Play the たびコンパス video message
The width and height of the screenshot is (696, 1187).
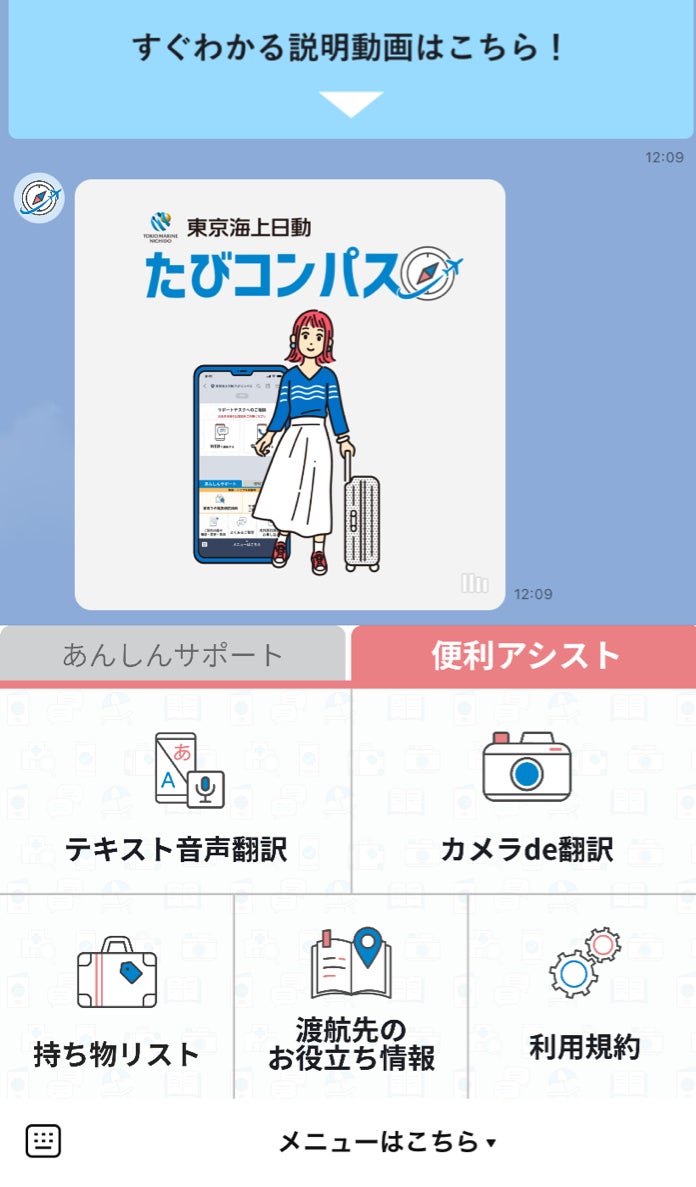pos(290,395)
